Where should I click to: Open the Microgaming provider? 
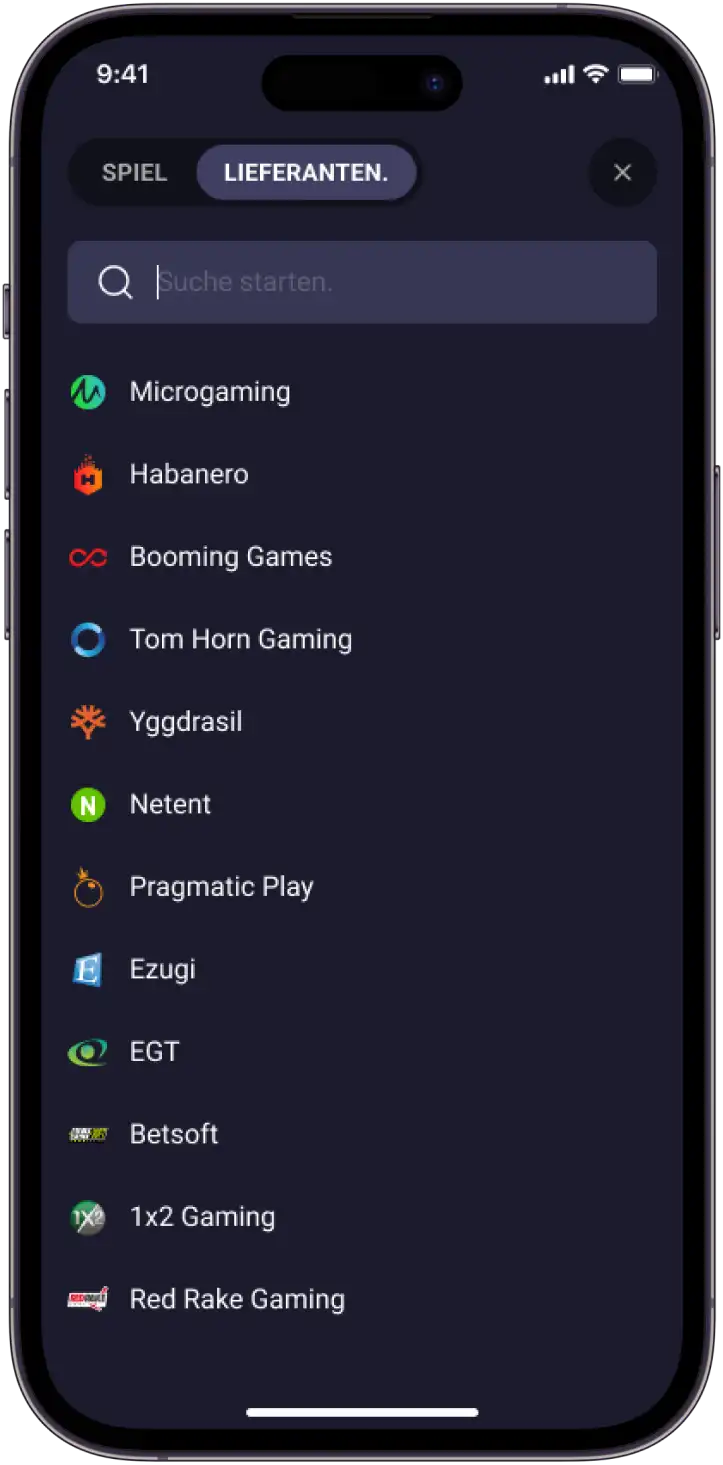tap(209, 392)
